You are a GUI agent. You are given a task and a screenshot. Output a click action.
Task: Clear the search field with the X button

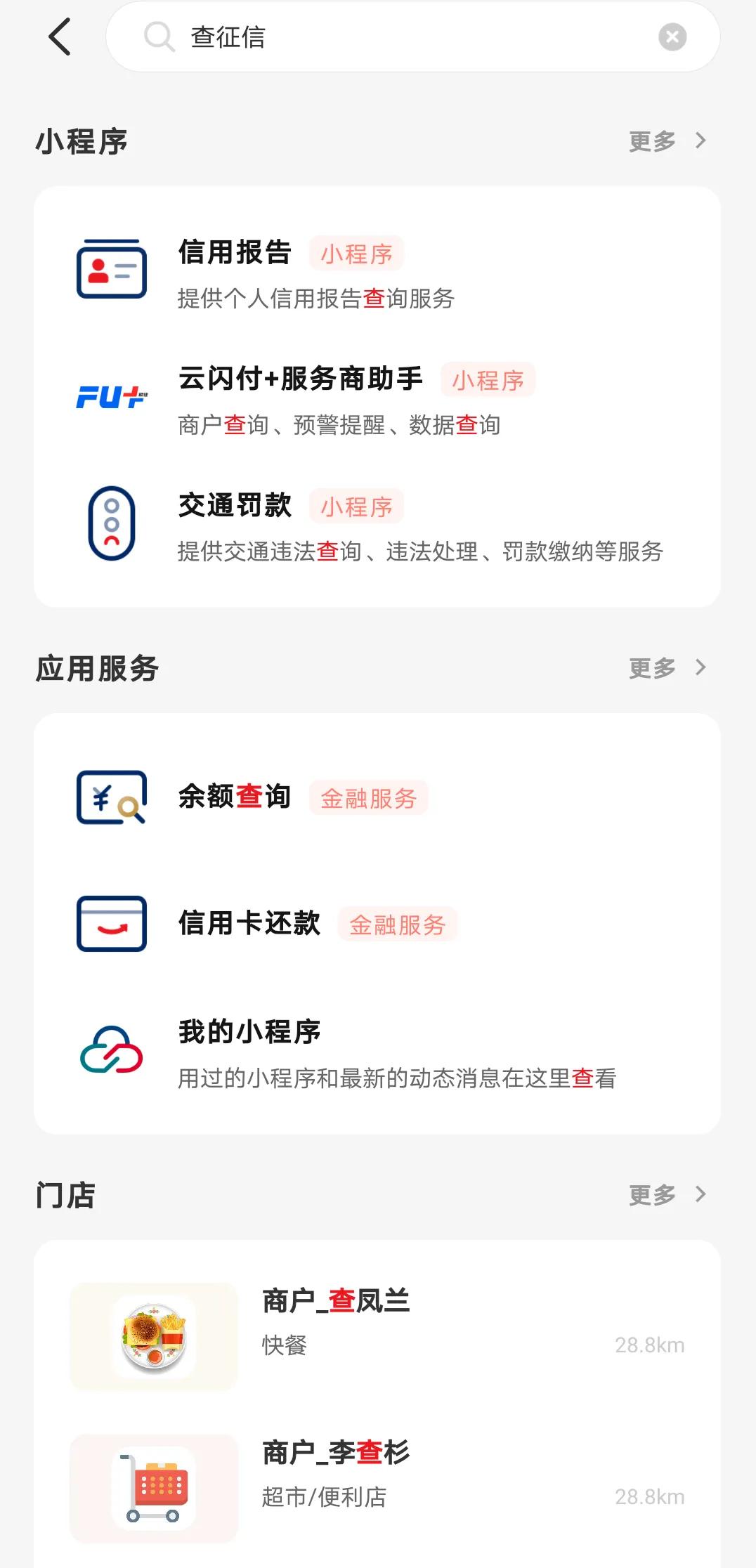point(672,37)
